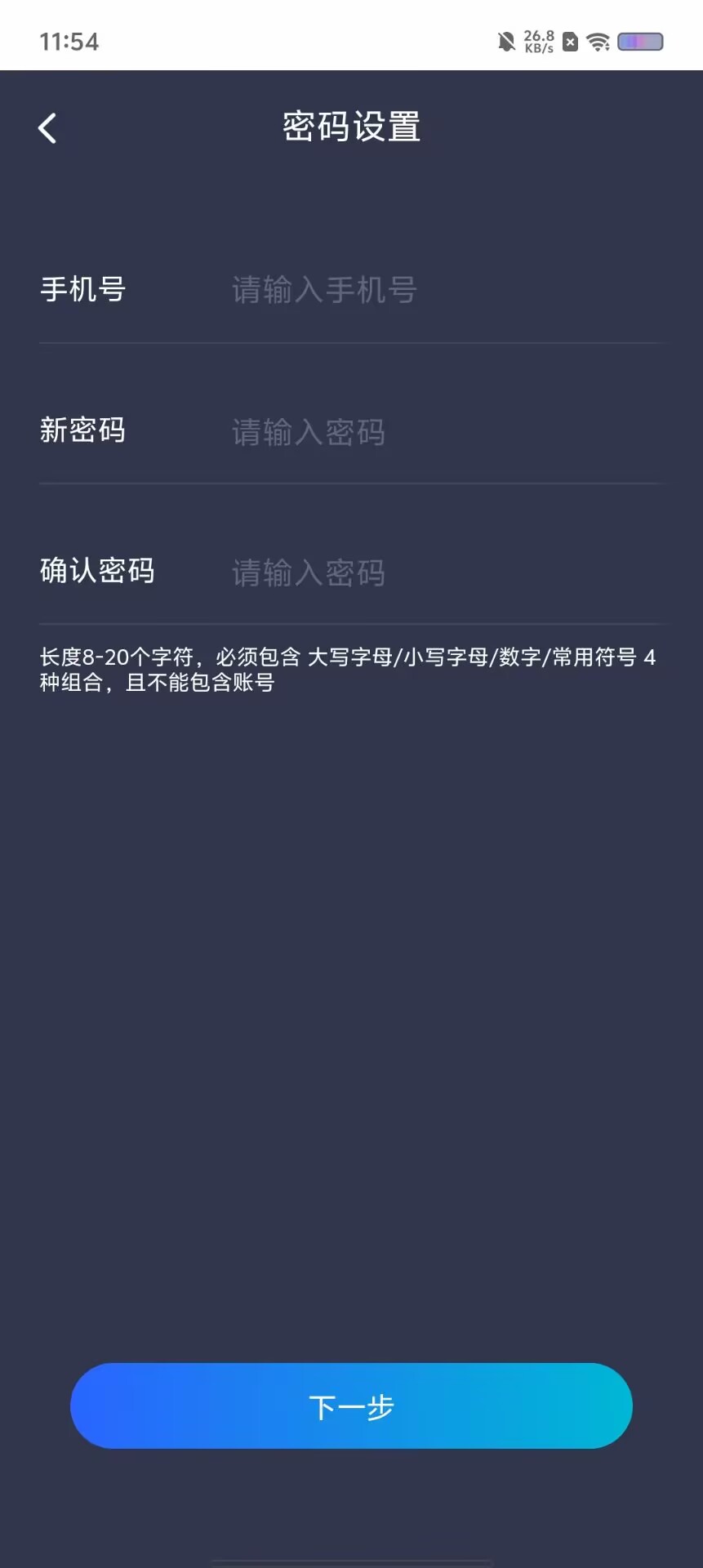703x1568 pixels.
Task: Go back from the 密码设置 screen
Action: click(47, 128)
